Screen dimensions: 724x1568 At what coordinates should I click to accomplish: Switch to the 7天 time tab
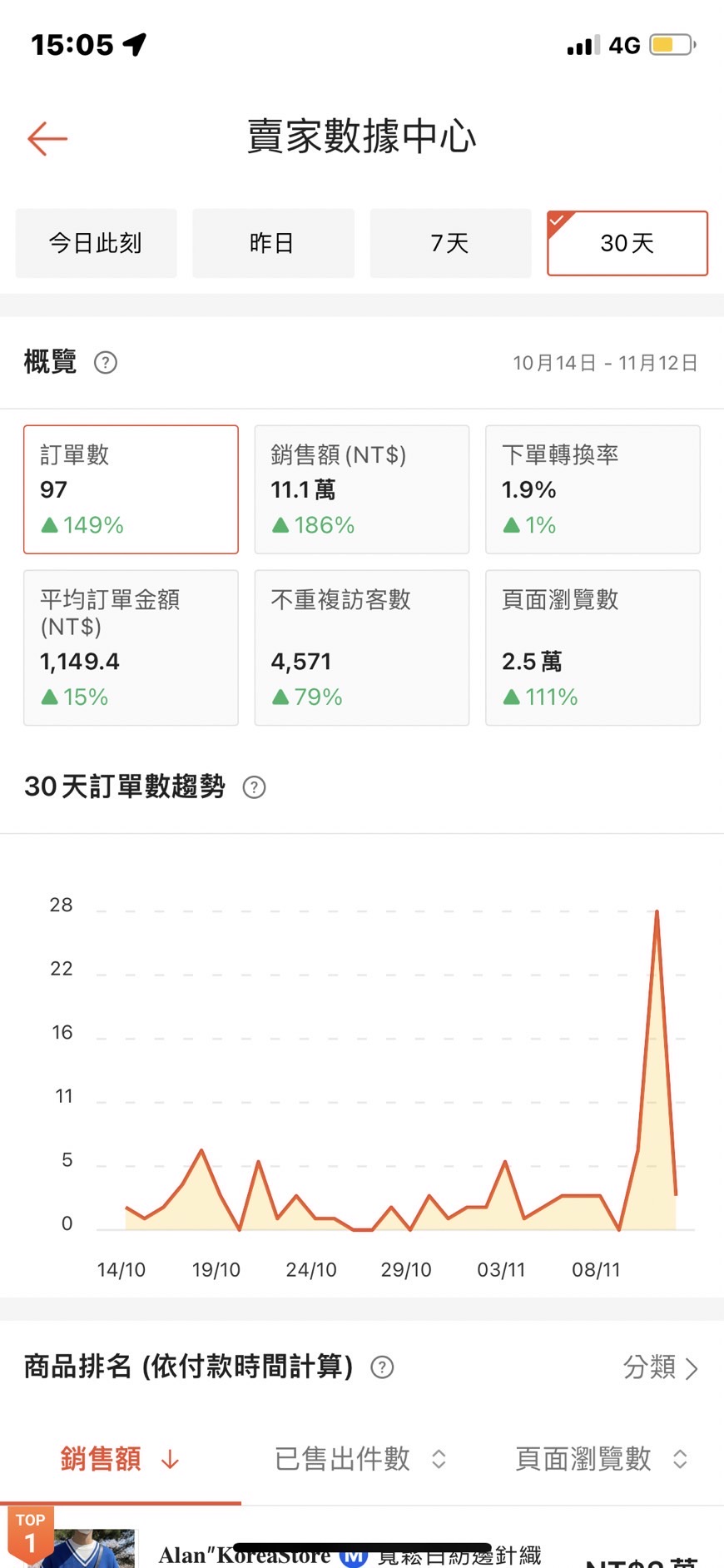pyautogui.click(x=450, y=243)
